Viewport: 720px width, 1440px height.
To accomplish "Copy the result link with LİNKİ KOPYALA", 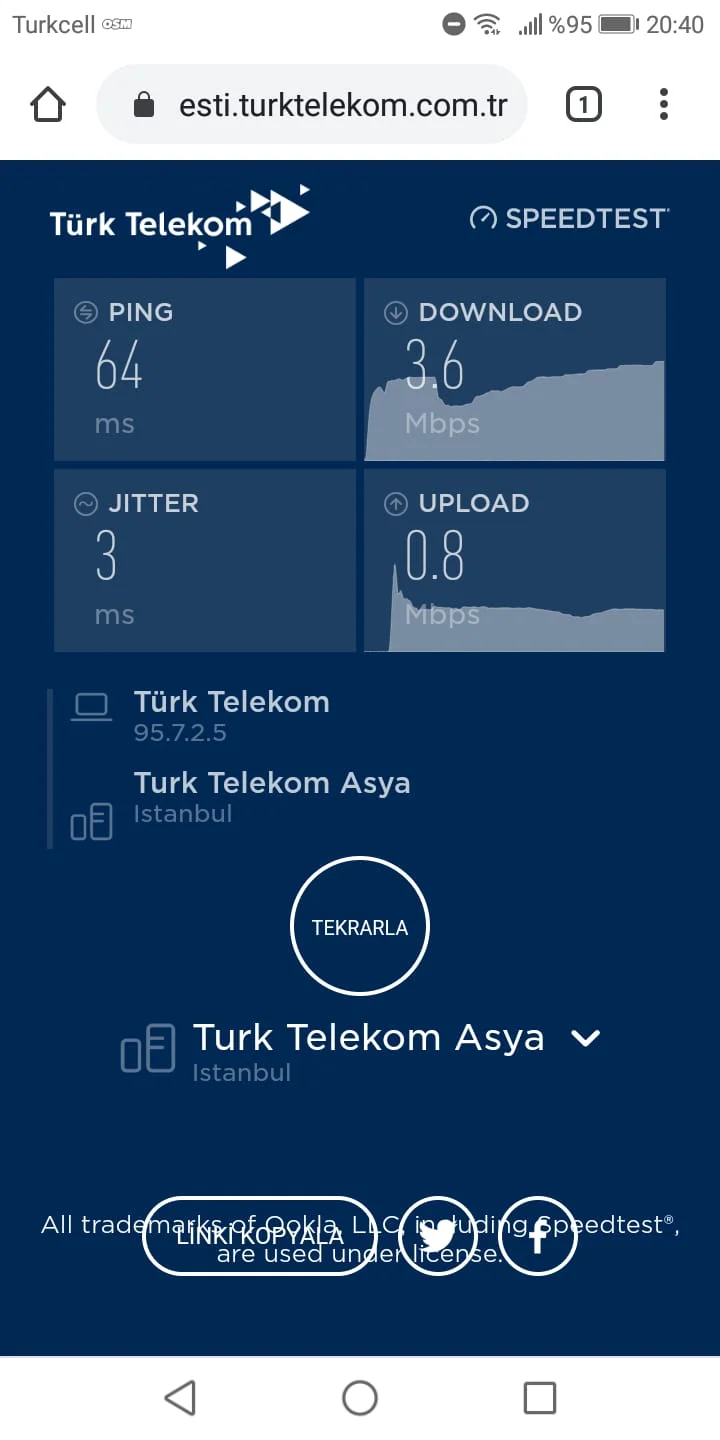I will [260, 1236].
